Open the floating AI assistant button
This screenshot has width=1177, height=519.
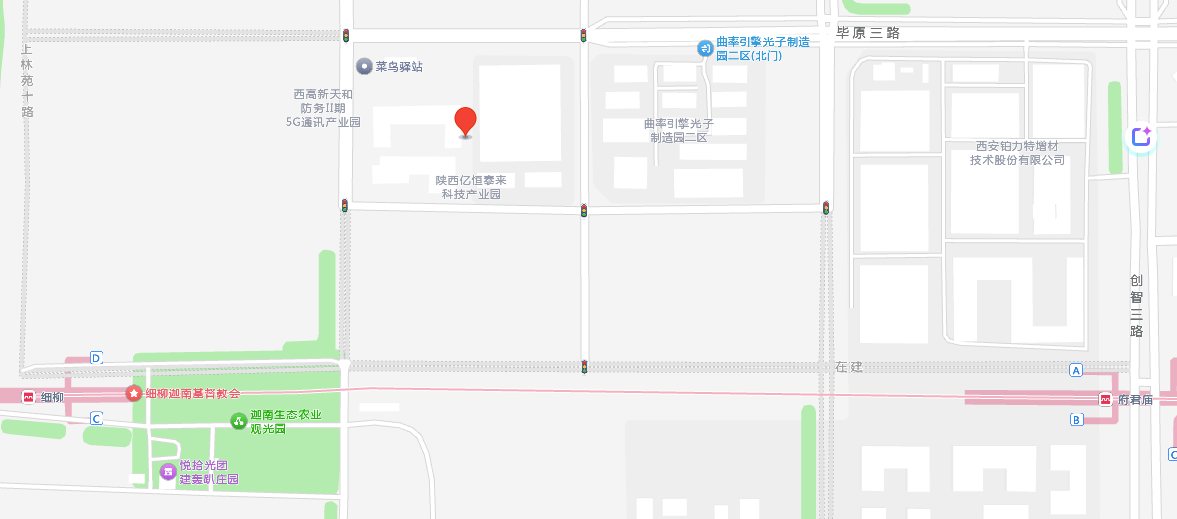point(1141,137)
